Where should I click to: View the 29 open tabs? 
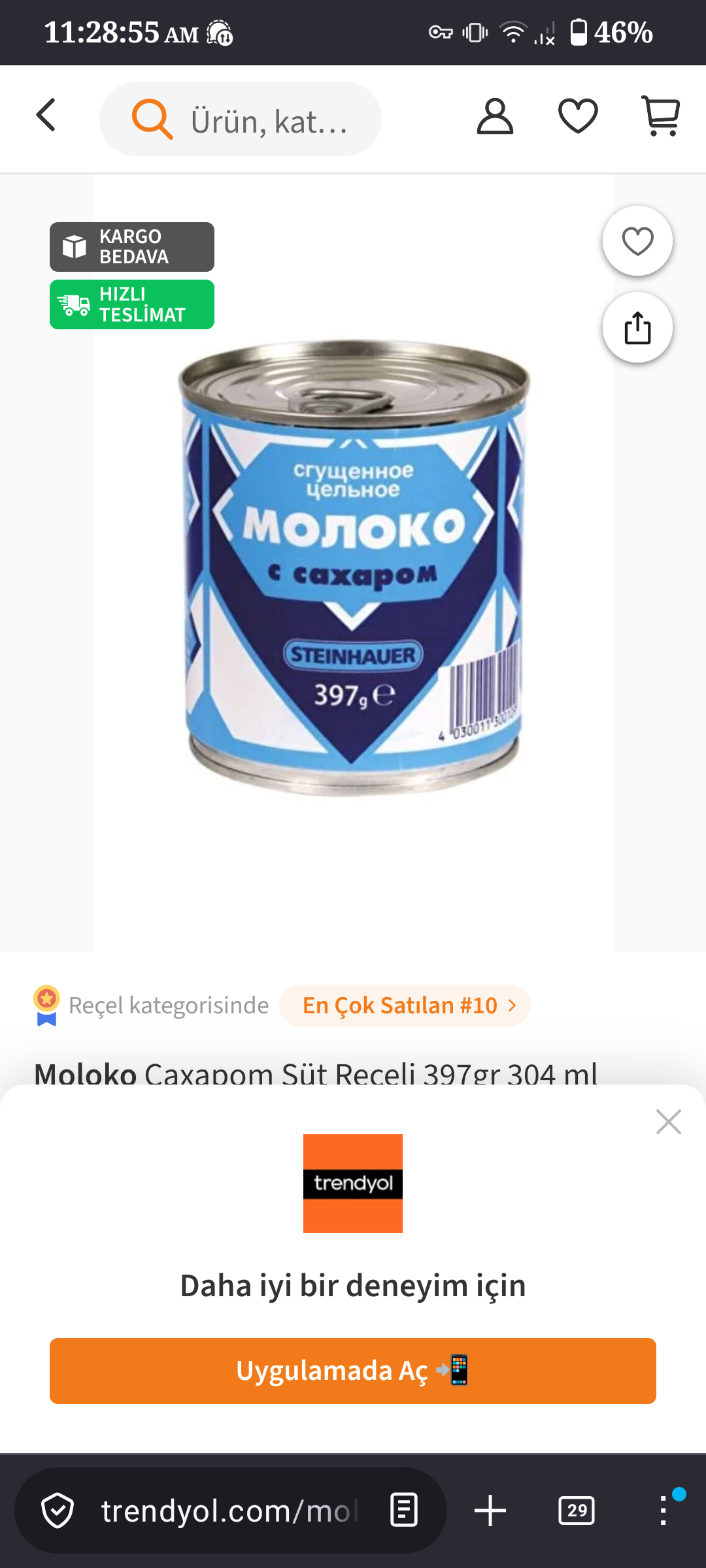pos(577,1511)
